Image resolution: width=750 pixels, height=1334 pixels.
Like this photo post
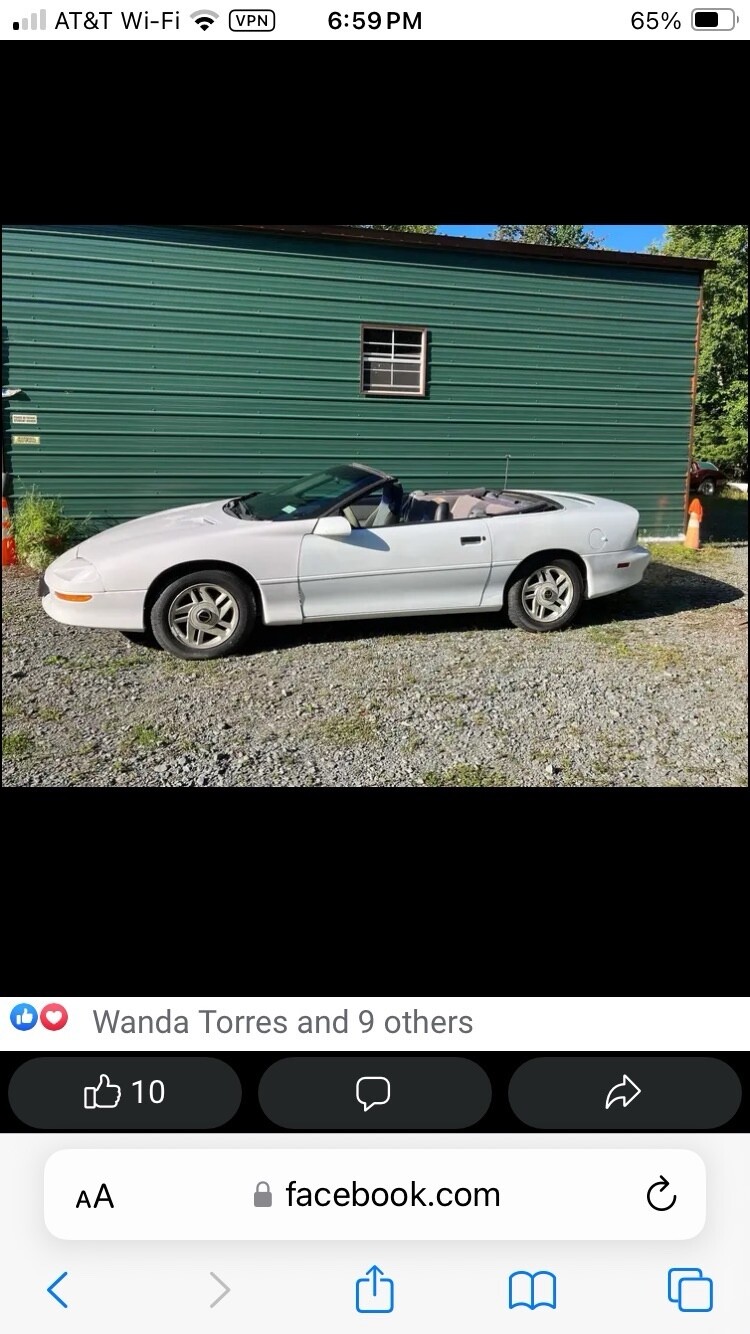coord(125,1092)
